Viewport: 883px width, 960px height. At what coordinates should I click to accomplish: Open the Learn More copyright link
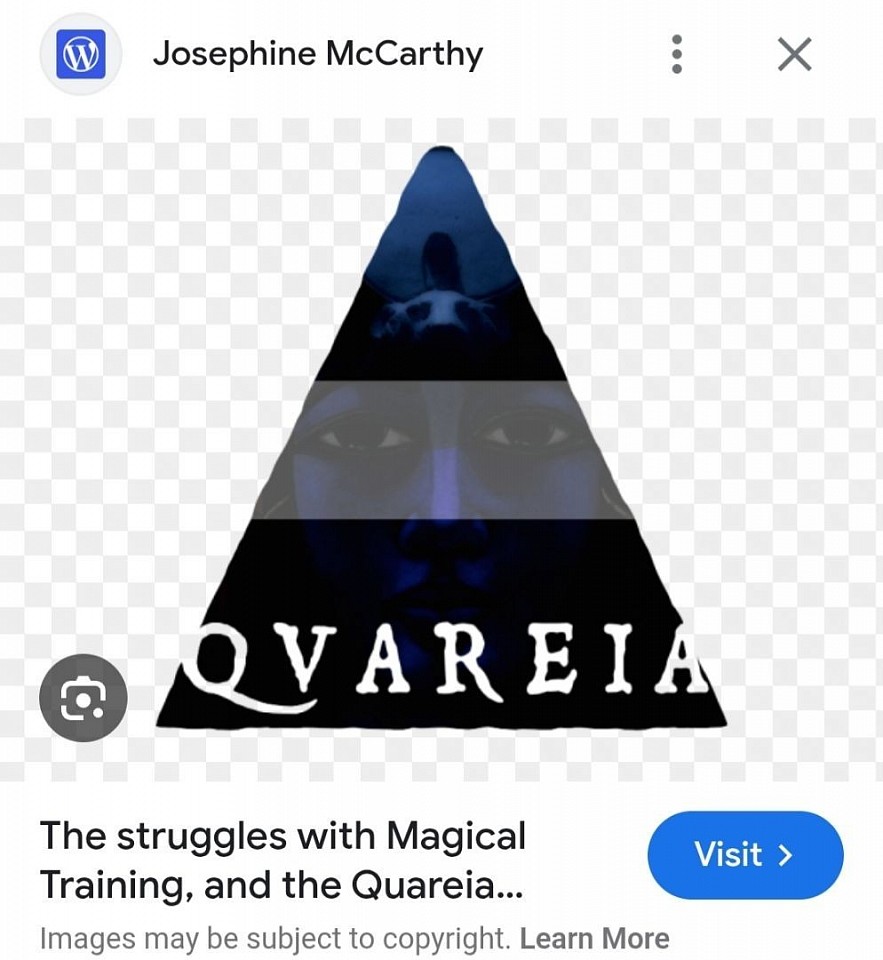coord(594,939)
